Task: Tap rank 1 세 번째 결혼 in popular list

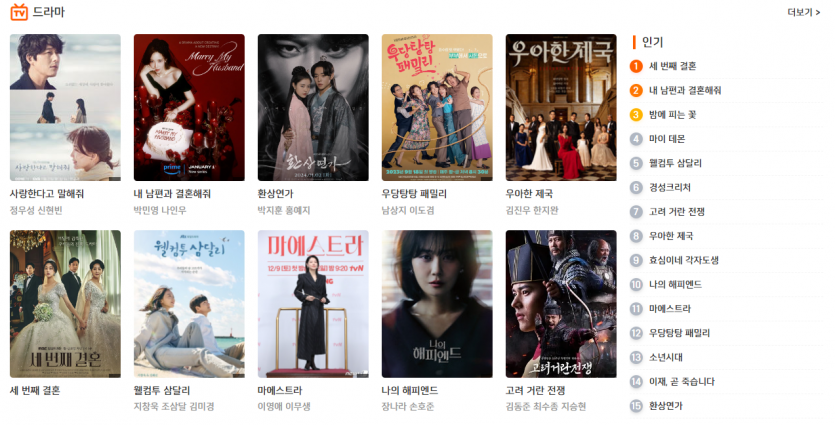Action: 673,66
